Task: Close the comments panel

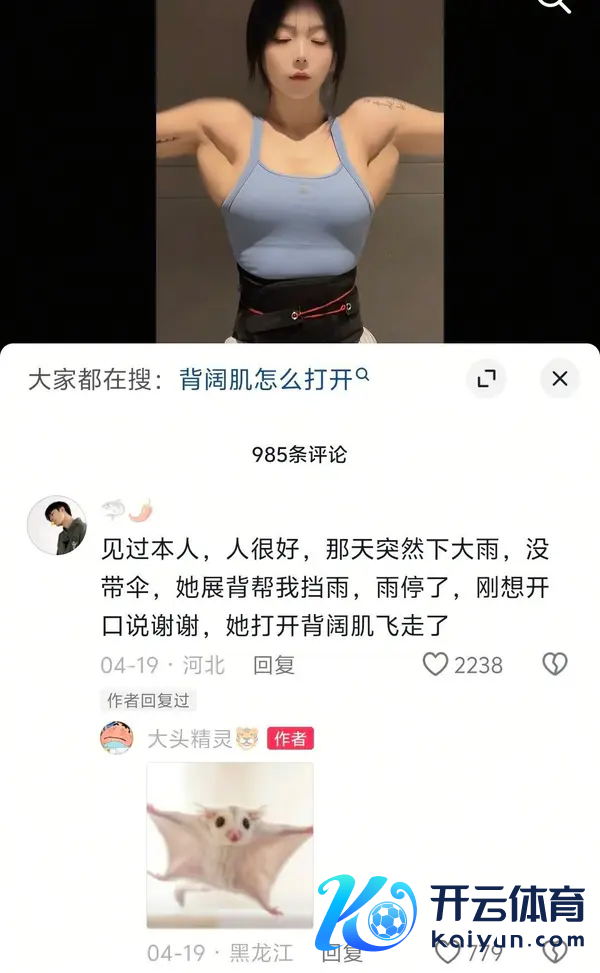Action: pos(559,379)
